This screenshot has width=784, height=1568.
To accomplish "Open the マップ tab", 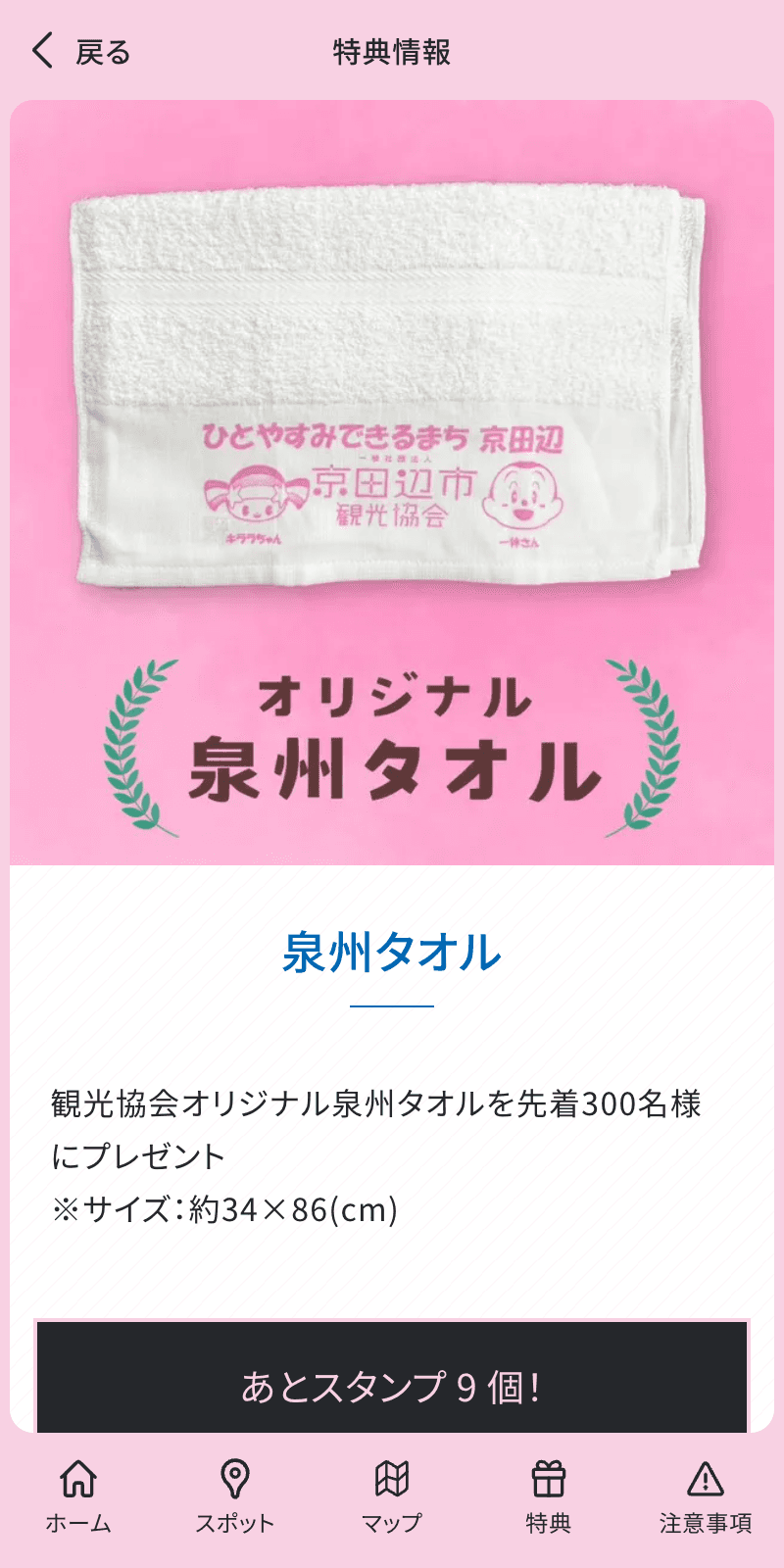I will (391, 1496).
